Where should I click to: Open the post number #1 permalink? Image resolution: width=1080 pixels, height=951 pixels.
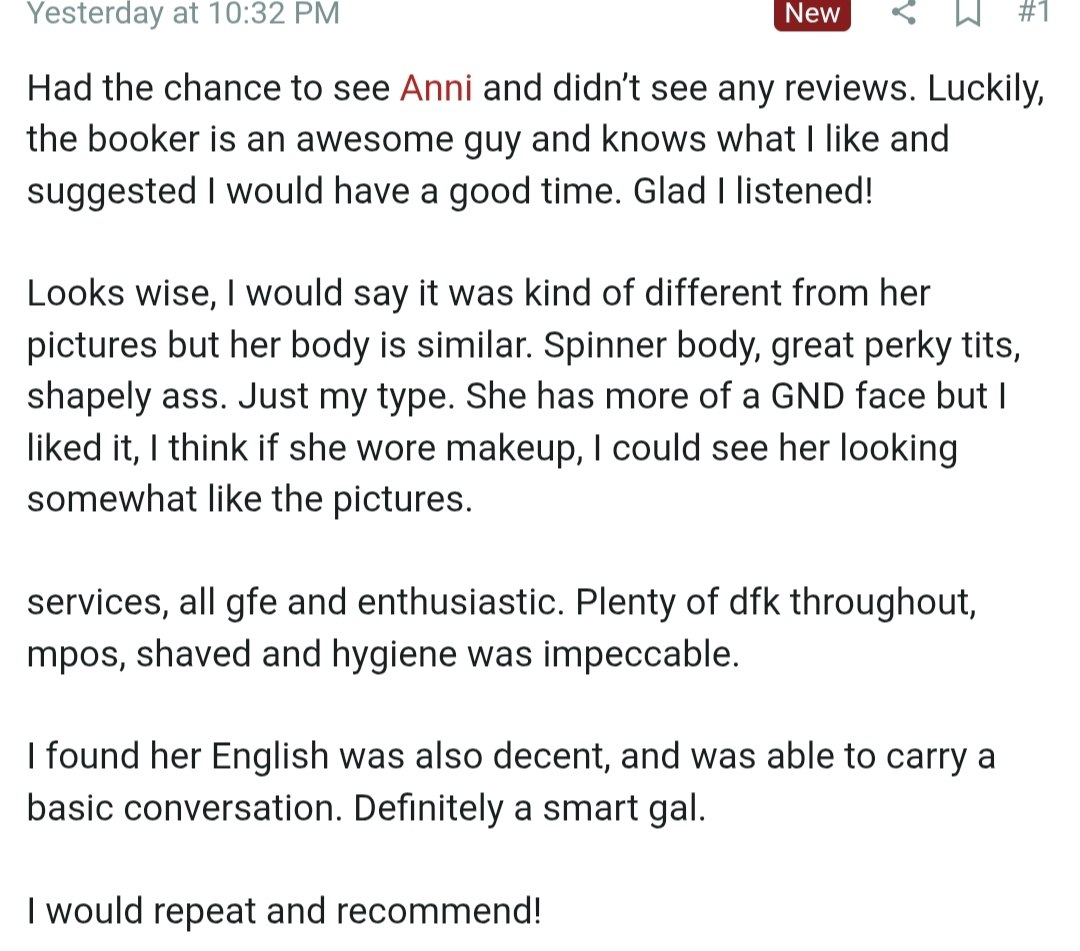(x=1032, y=13)
